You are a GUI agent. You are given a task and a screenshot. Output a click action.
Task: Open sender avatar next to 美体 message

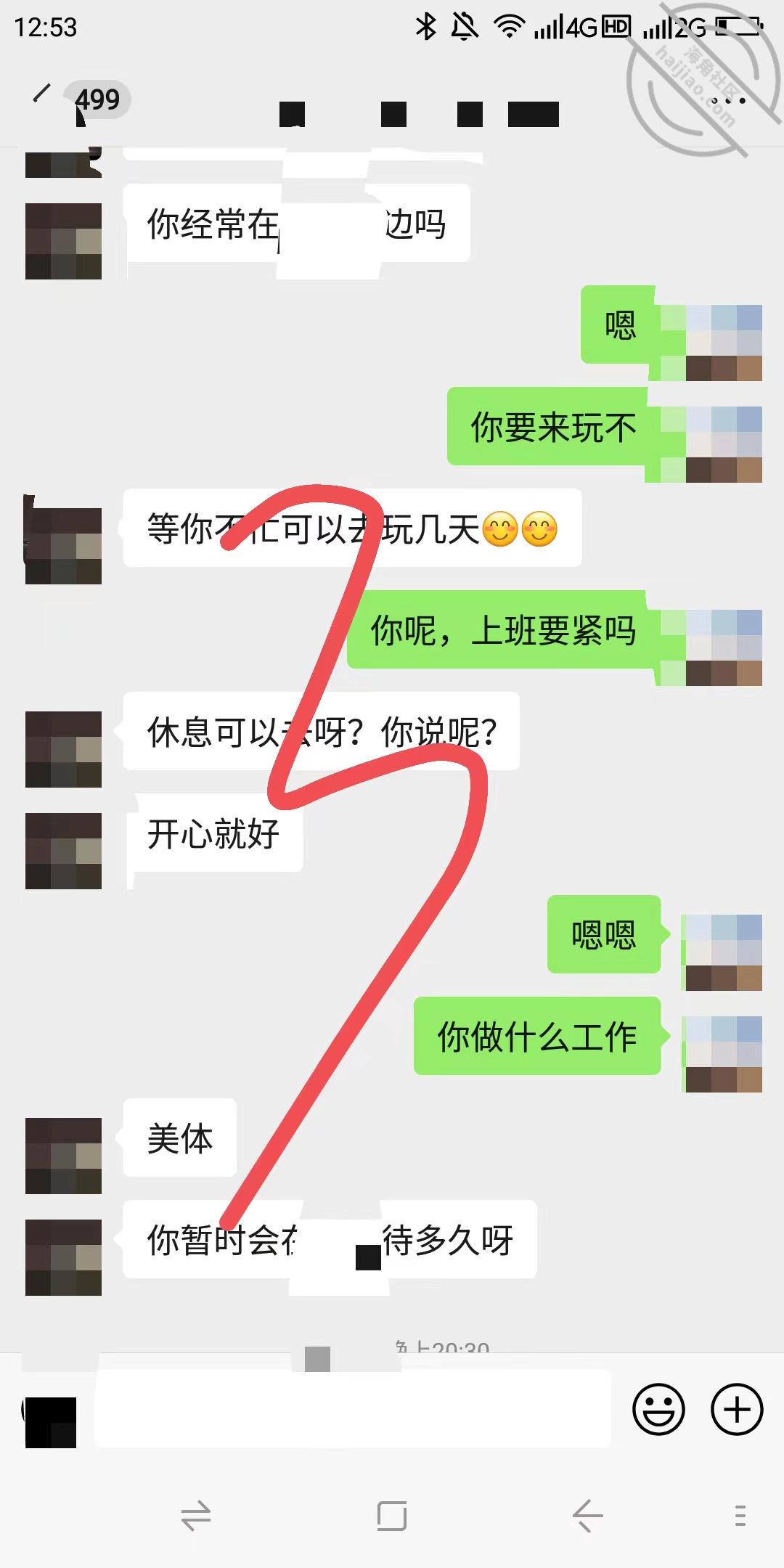point(64,1156)
